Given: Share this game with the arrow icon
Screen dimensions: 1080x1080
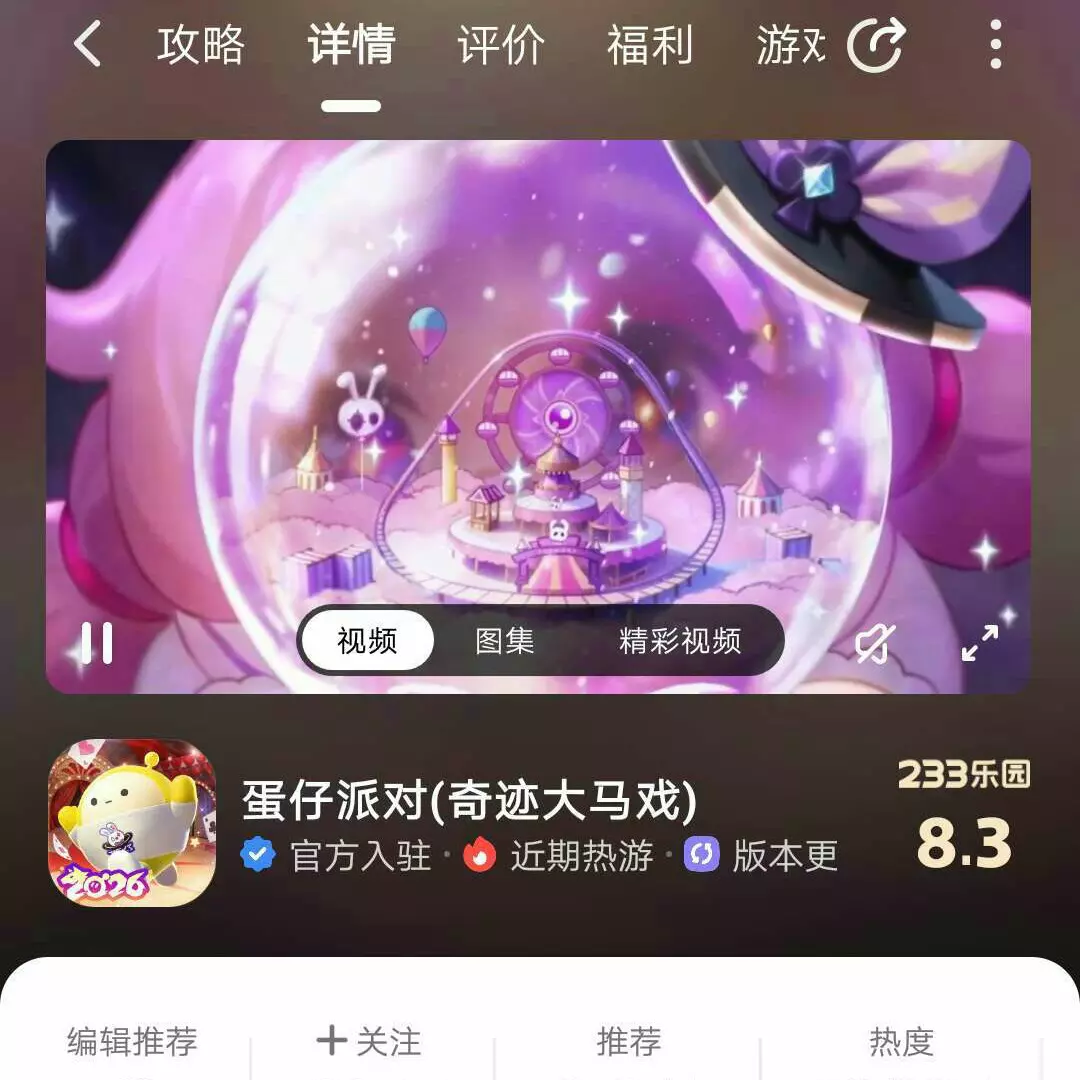Looking at the screenshot, I should click(875, 45).
